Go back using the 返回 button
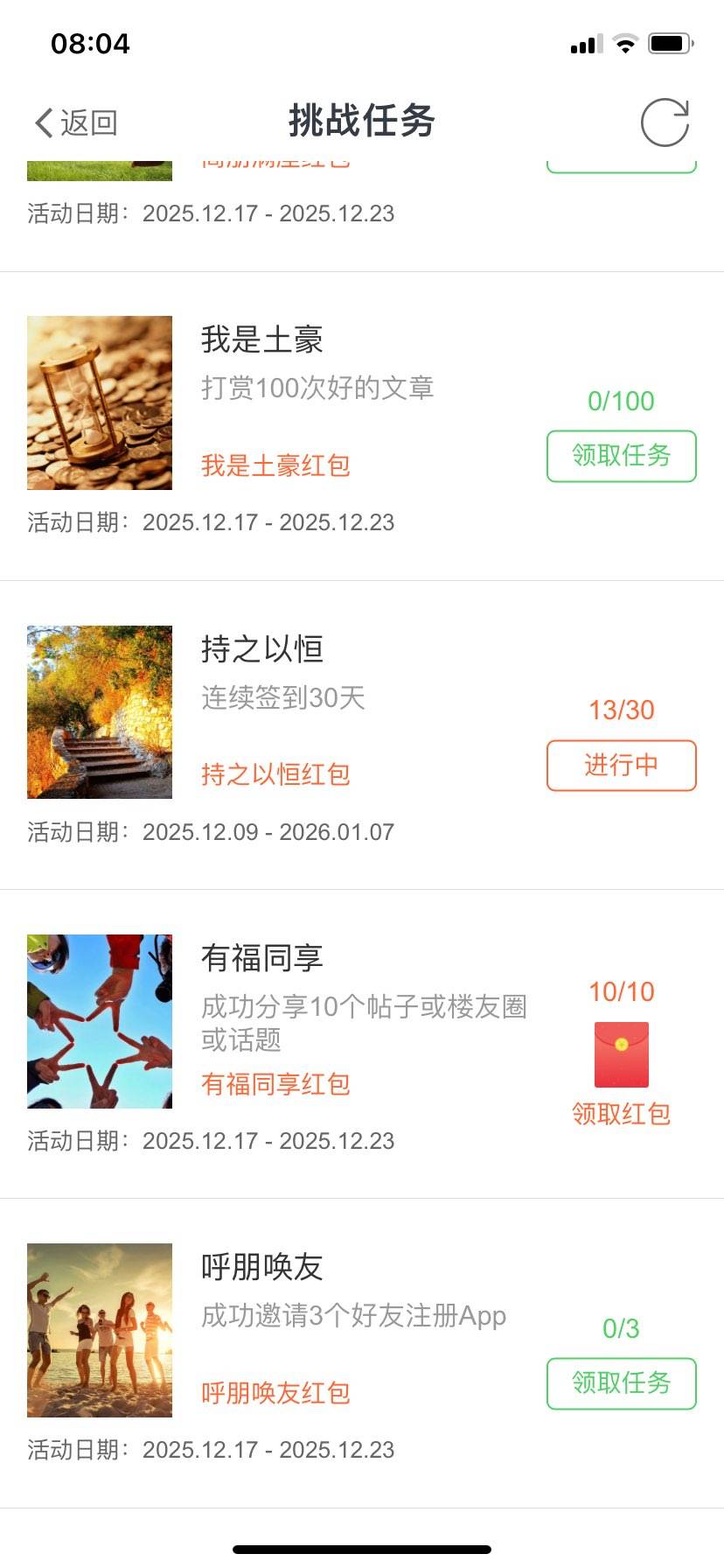724x1568 pixels. tap(77, 122)
